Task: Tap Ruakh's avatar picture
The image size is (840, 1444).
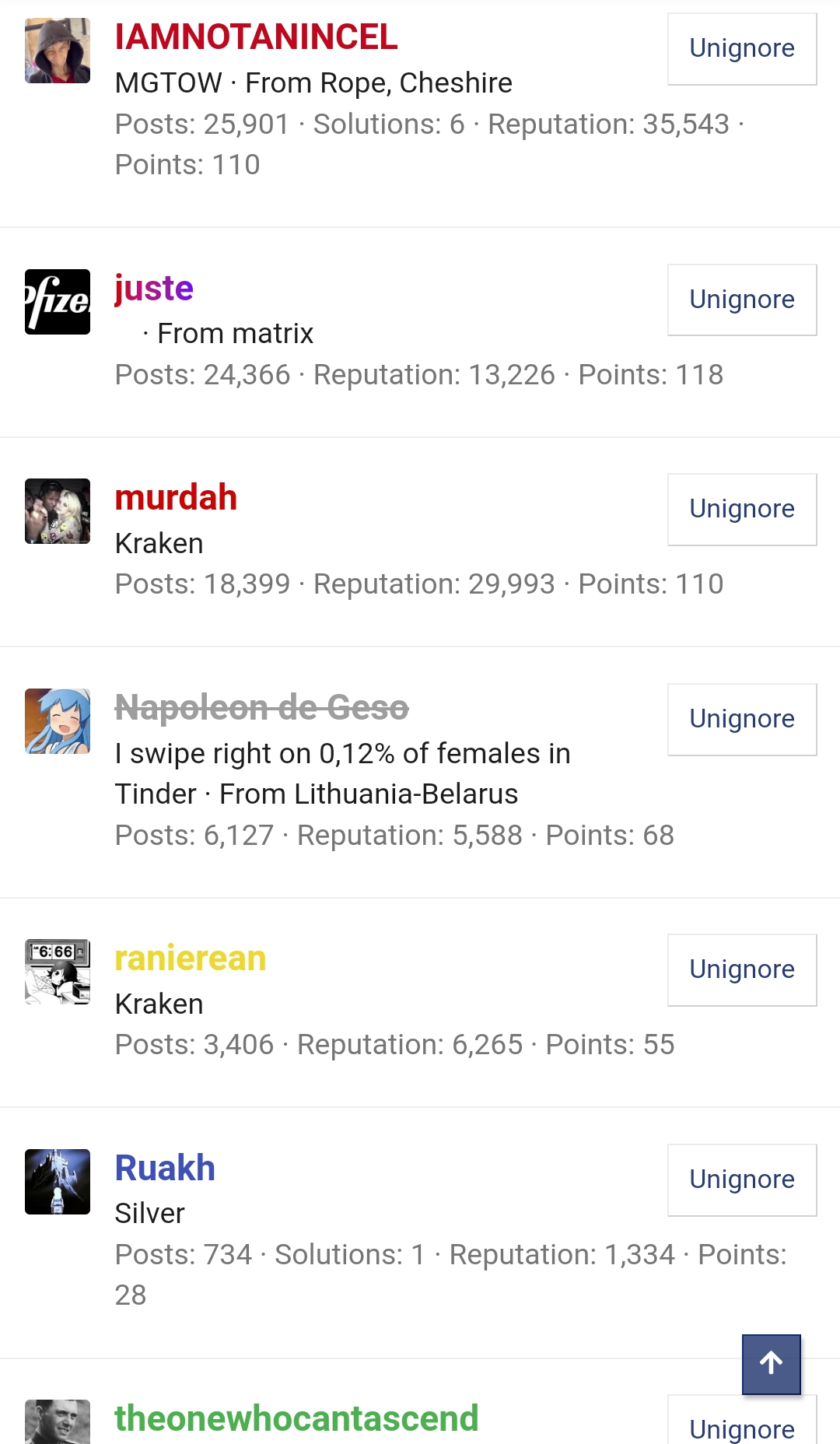Action: [x=58, y=1182]
